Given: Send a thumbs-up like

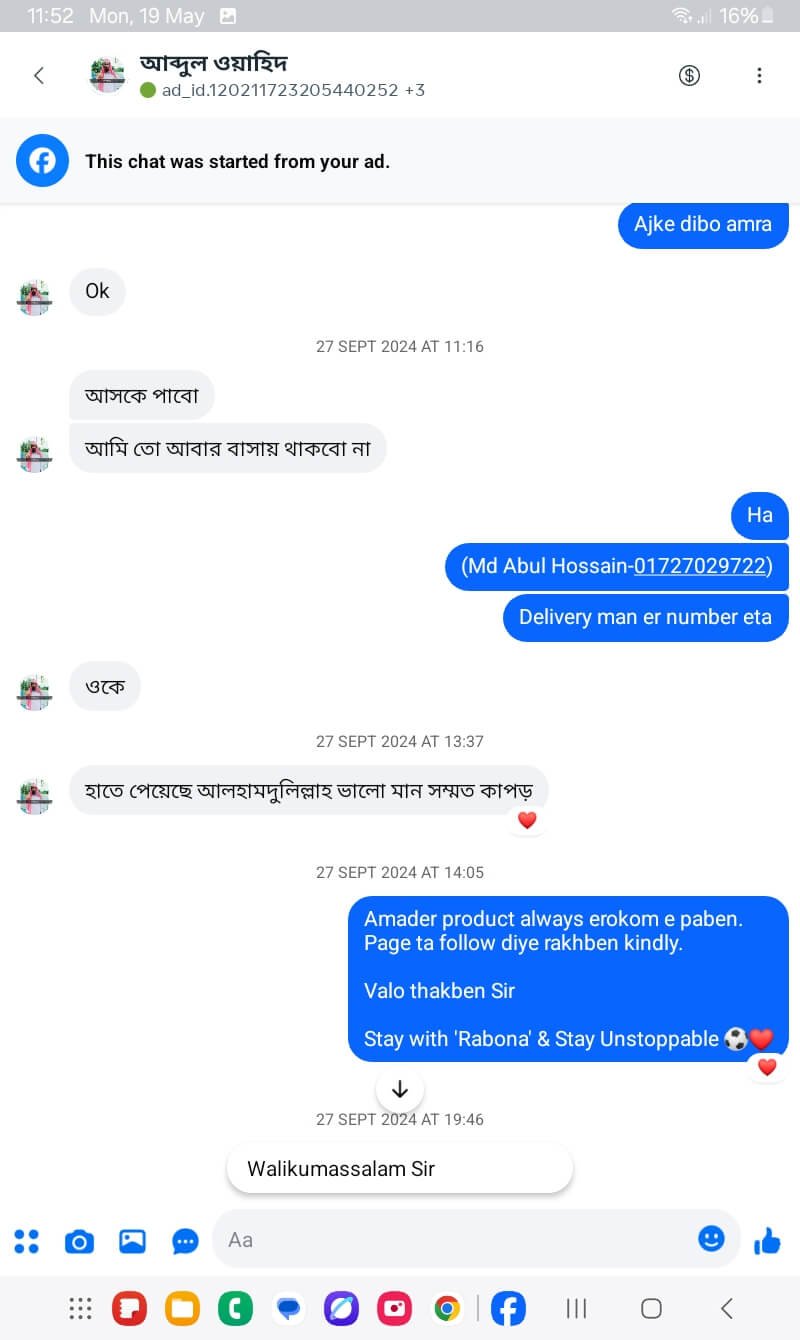Looking at the screenshot, I should [x=767, y=1241].
